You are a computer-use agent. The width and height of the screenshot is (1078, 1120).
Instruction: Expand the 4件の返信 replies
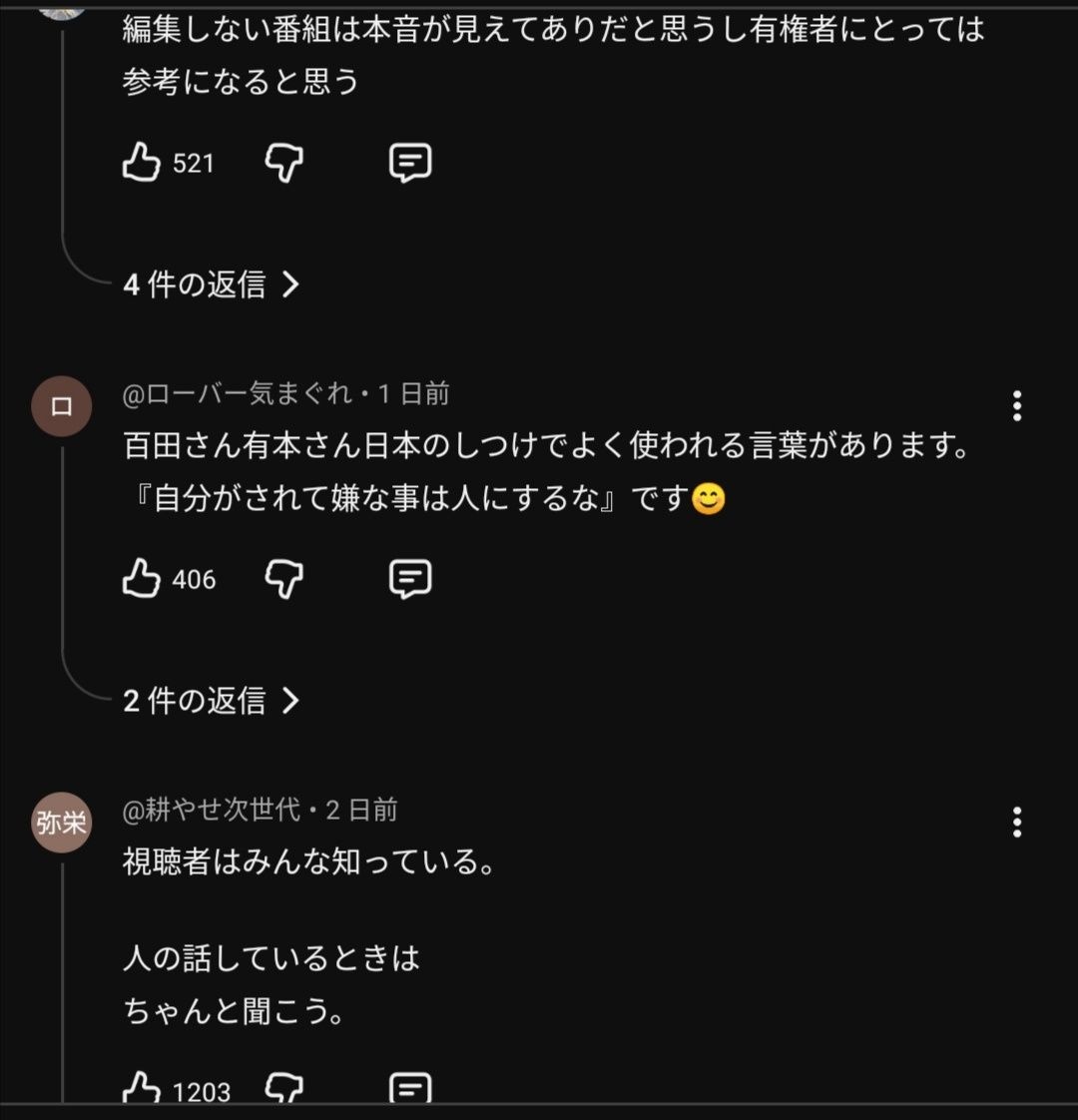pyautogui.click(x=212, y=285)
